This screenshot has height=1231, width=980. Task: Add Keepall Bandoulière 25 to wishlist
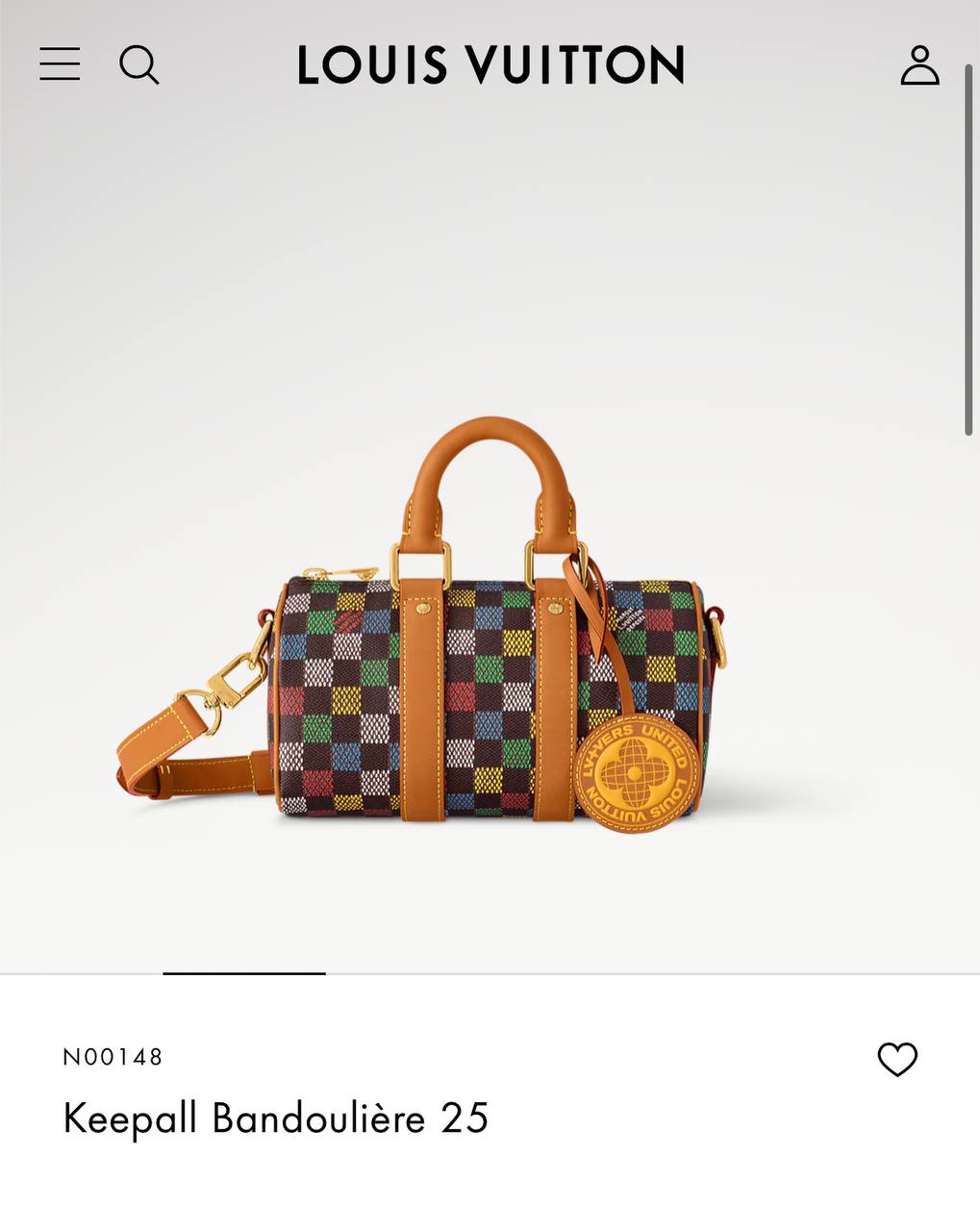point(897,1059)
